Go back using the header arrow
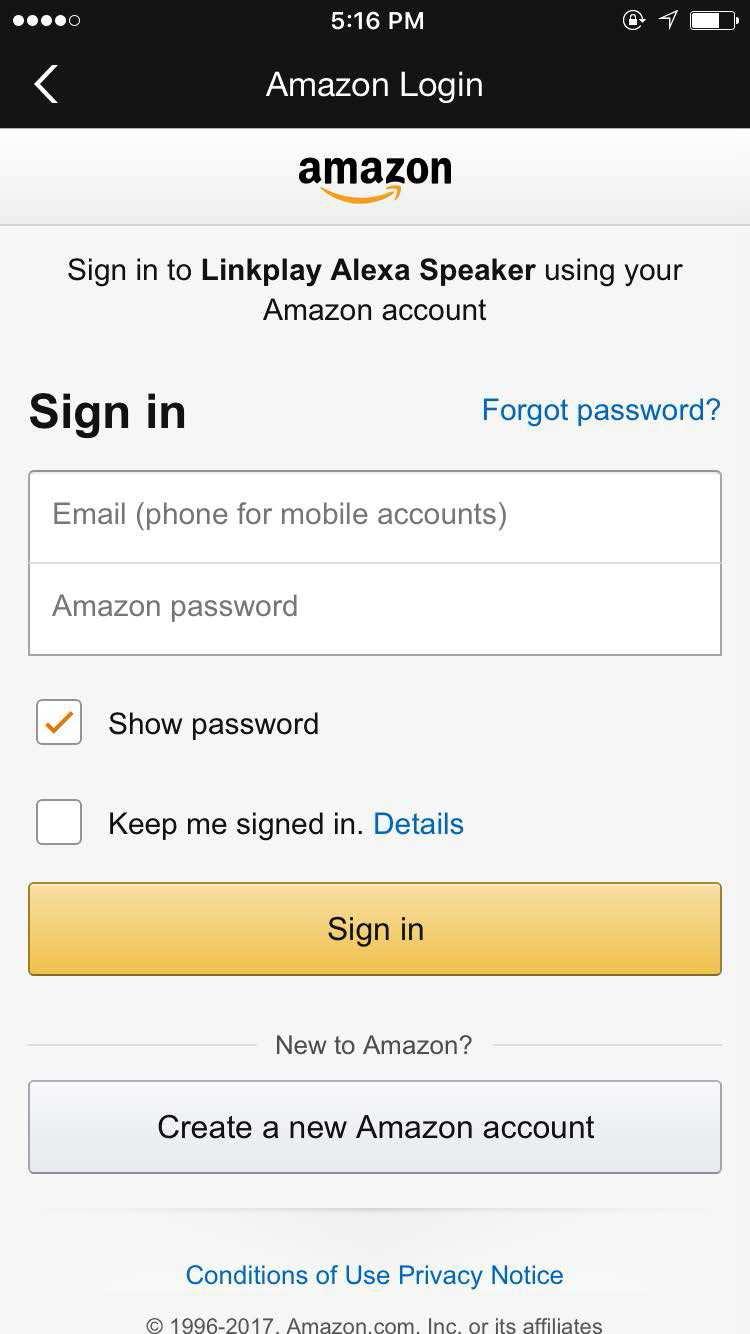 [46, 85]
